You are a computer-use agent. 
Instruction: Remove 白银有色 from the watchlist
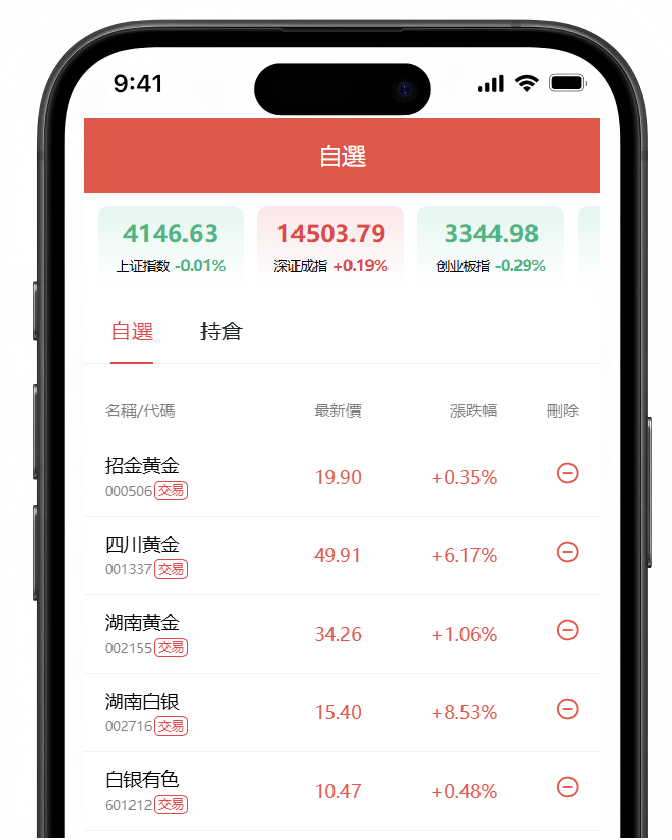coord(567,787)
